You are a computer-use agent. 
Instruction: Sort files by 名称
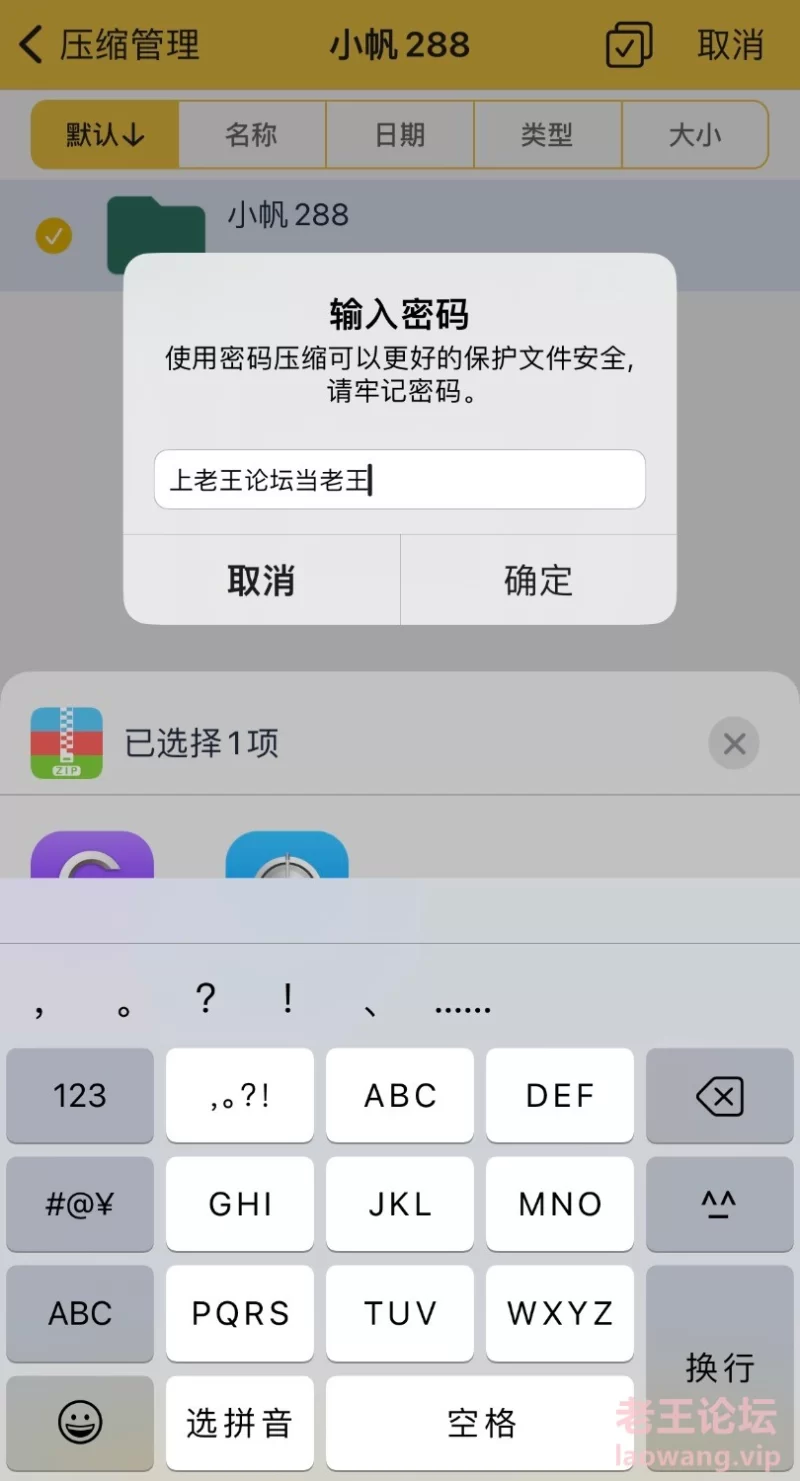[x=252, y=135]
